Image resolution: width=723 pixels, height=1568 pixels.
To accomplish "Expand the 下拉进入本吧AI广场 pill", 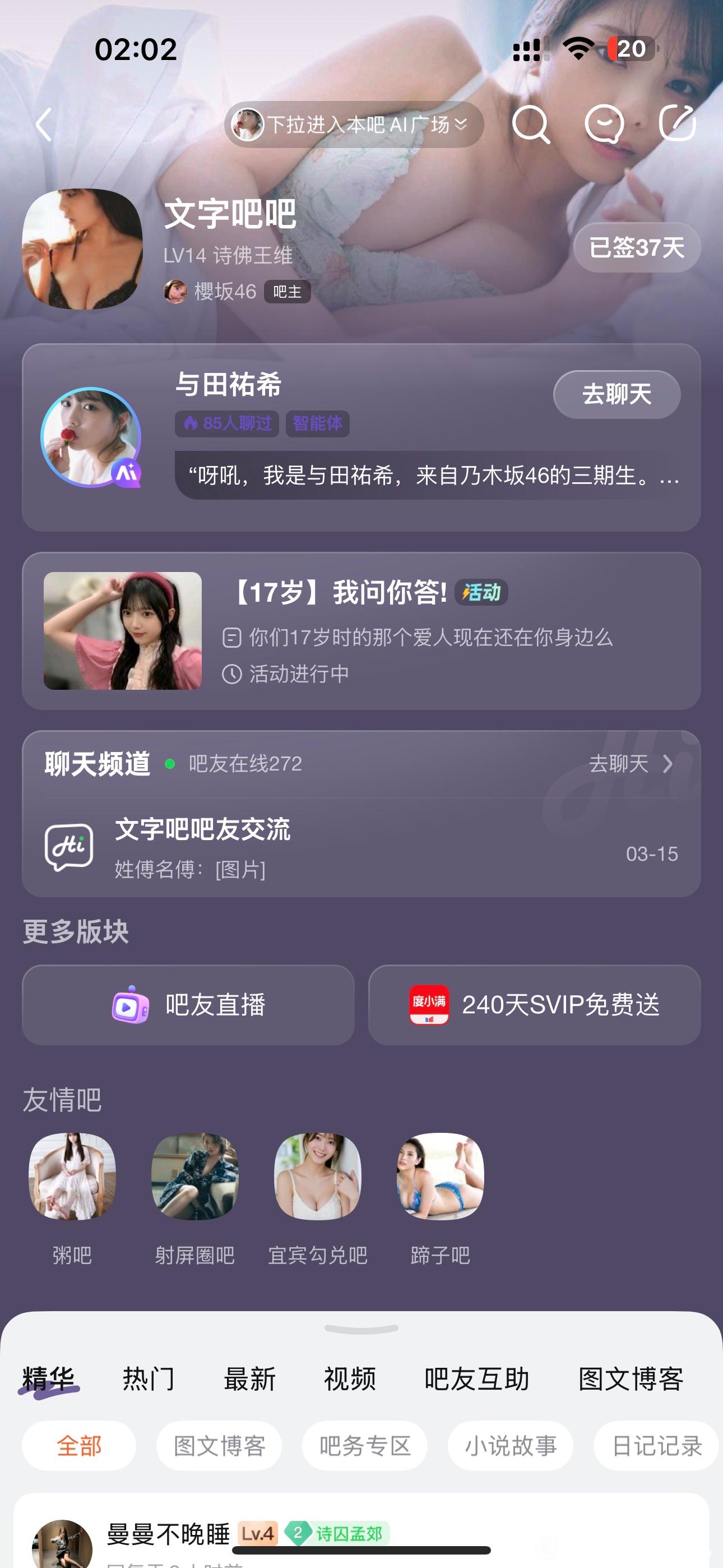I will [x=354, y=125].
